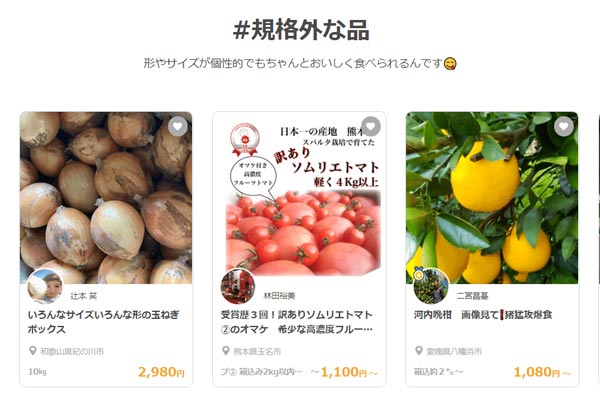View seller 辻本 笑's profile avatar
Viewport: 600px width, 406px height.
coord(44,286)
